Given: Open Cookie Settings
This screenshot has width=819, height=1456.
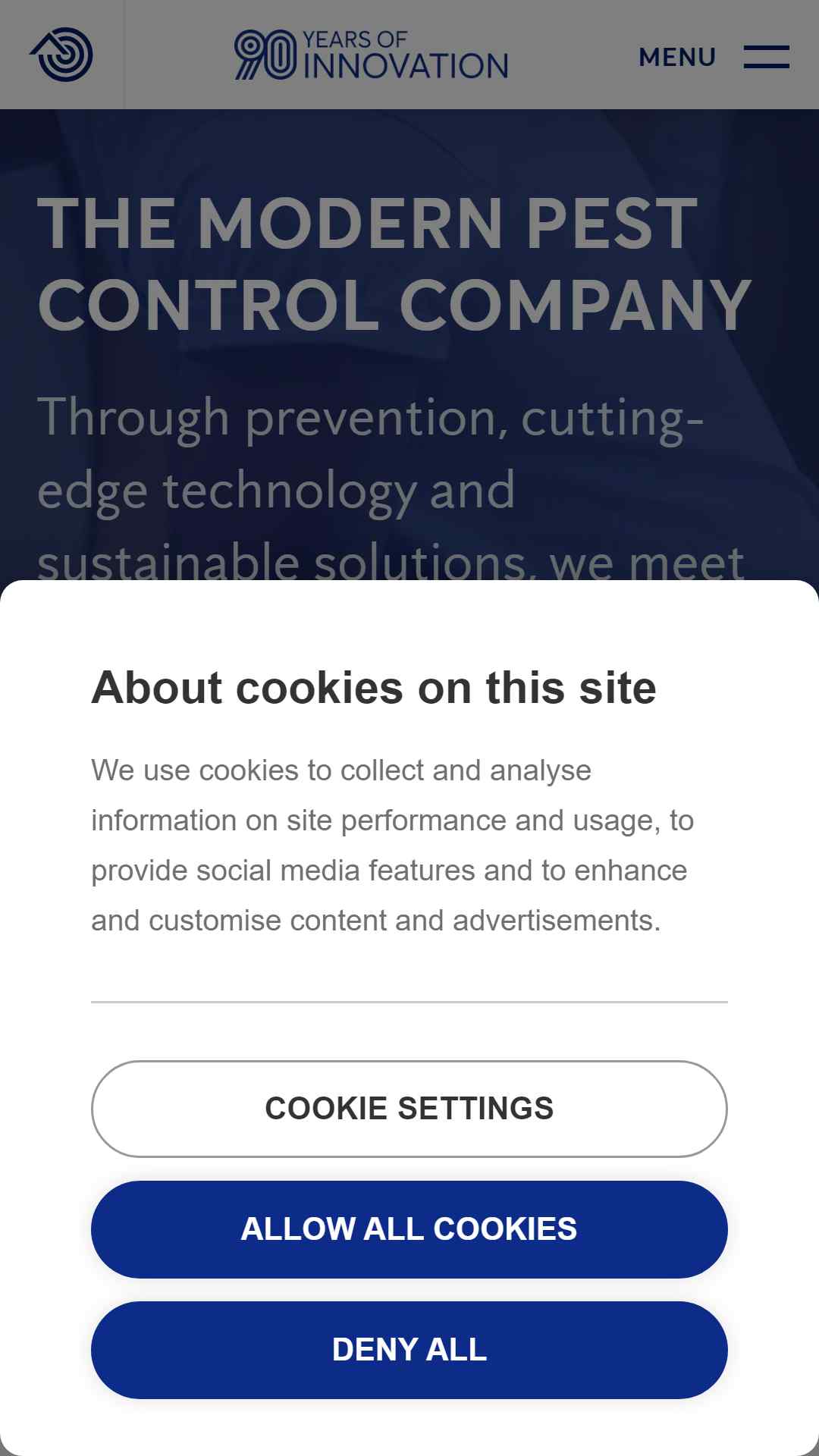Looking at the screenshot, I should click(x=409, y=1109).
